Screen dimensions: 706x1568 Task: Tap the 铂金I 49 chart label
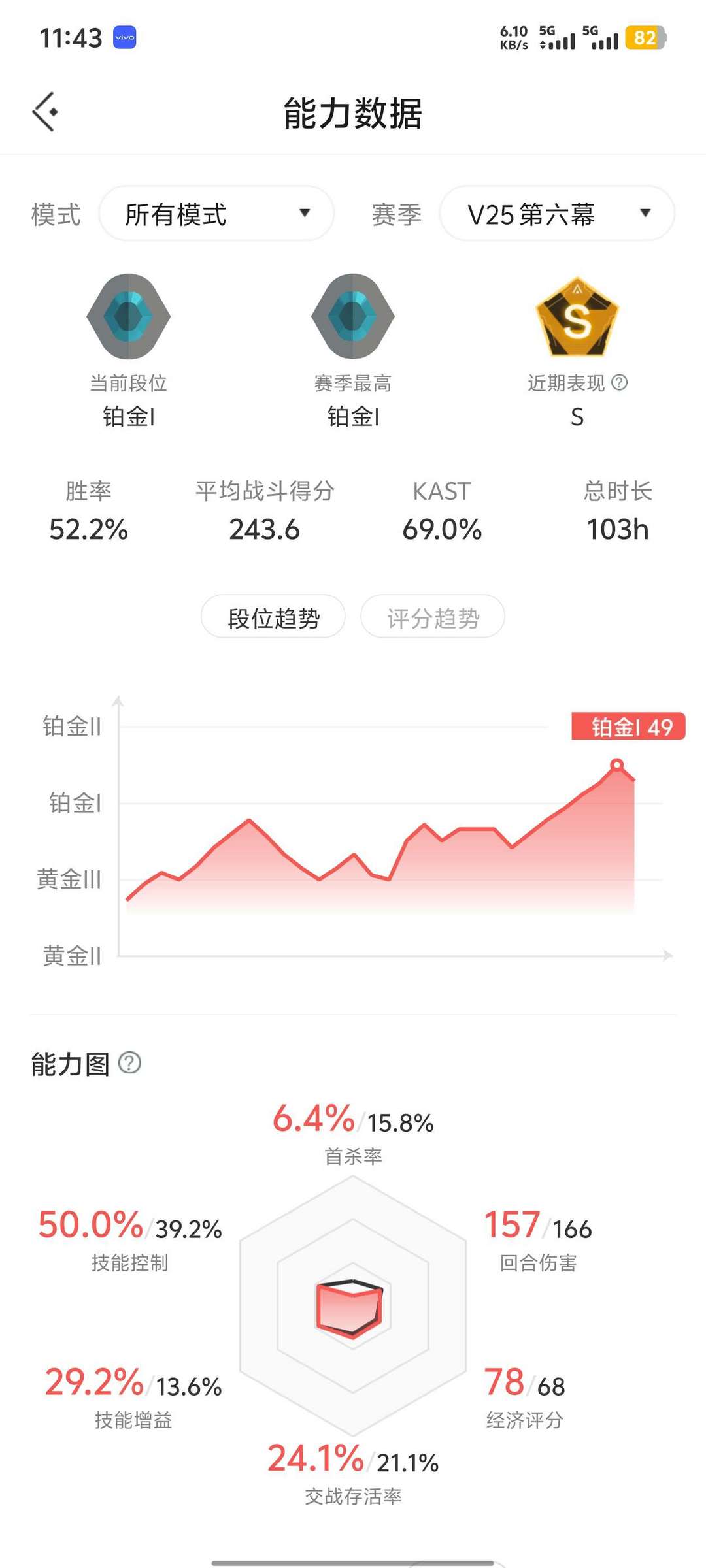(629, 727)
